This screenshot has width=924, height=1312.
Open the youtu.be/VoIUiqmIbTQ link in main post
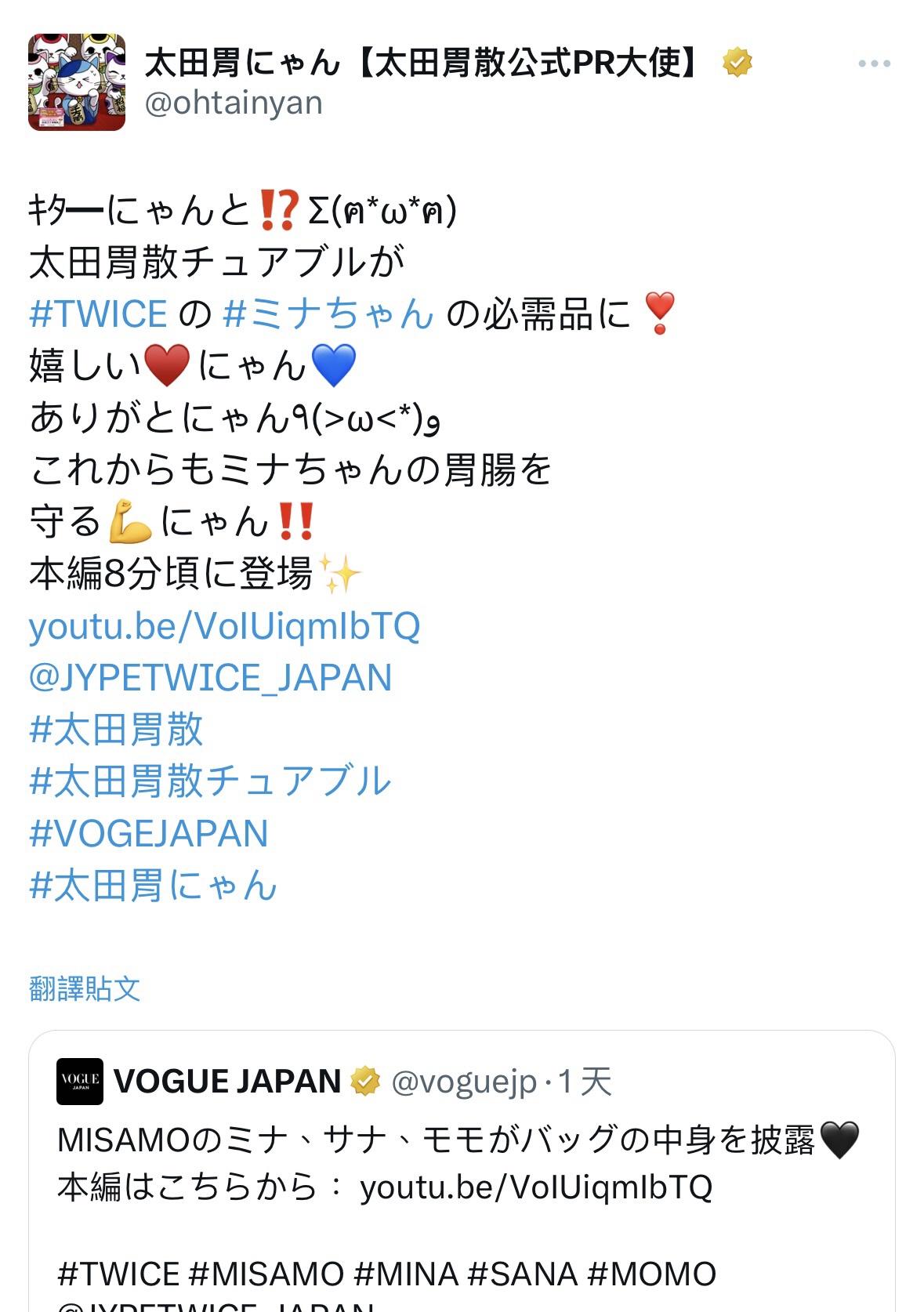(x=225, y=626)
